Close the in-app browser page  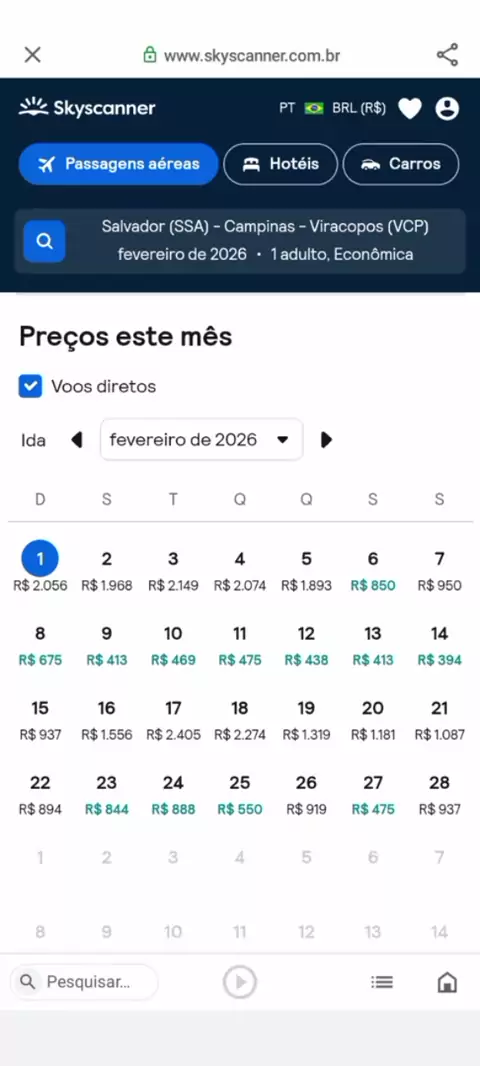pos(33,55)
